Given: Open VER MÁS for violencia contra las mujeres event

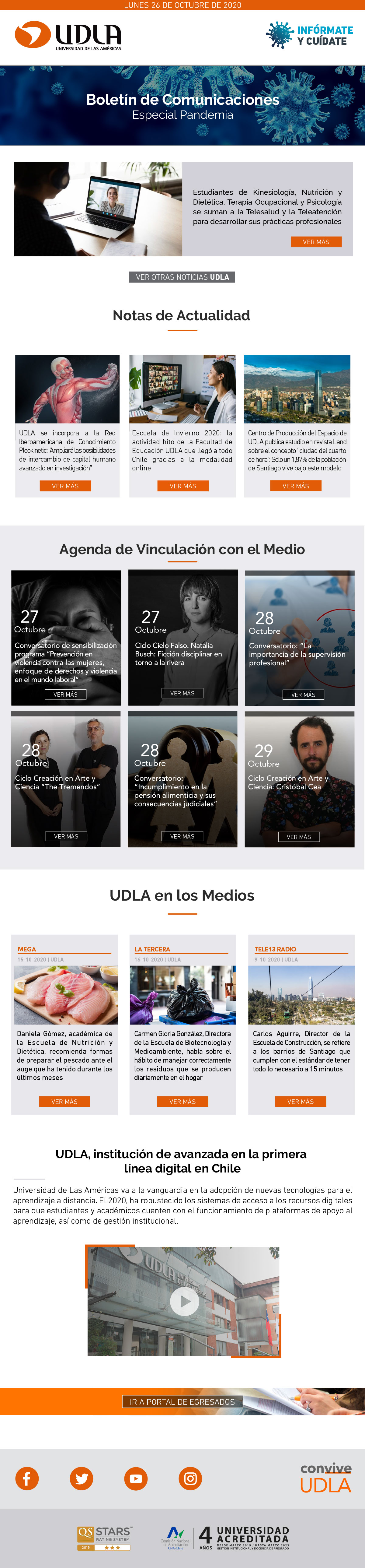Looking at the screenshot, I should 65,694.
